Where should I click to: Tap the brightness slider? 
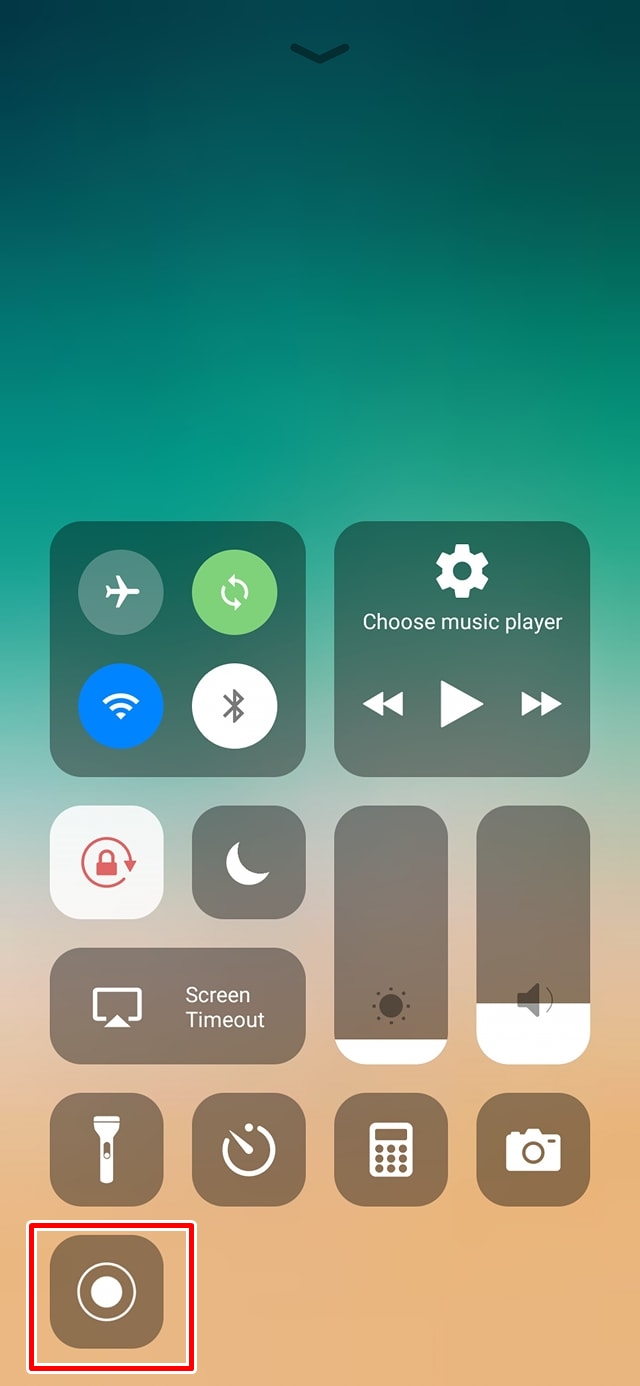391,935
